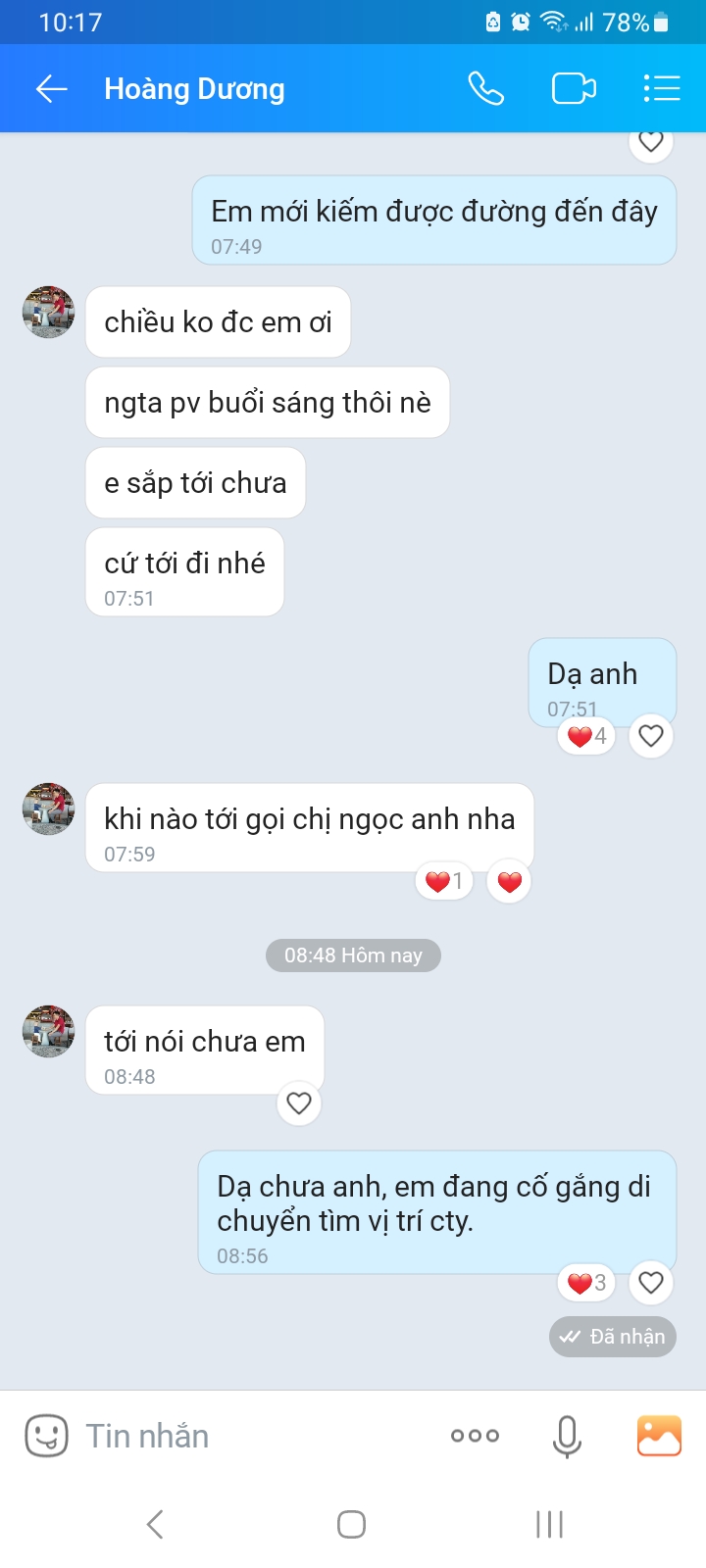Open more attachment options
The image size is (706, 1568).
pyautogui.click(x=475, y=1437)
